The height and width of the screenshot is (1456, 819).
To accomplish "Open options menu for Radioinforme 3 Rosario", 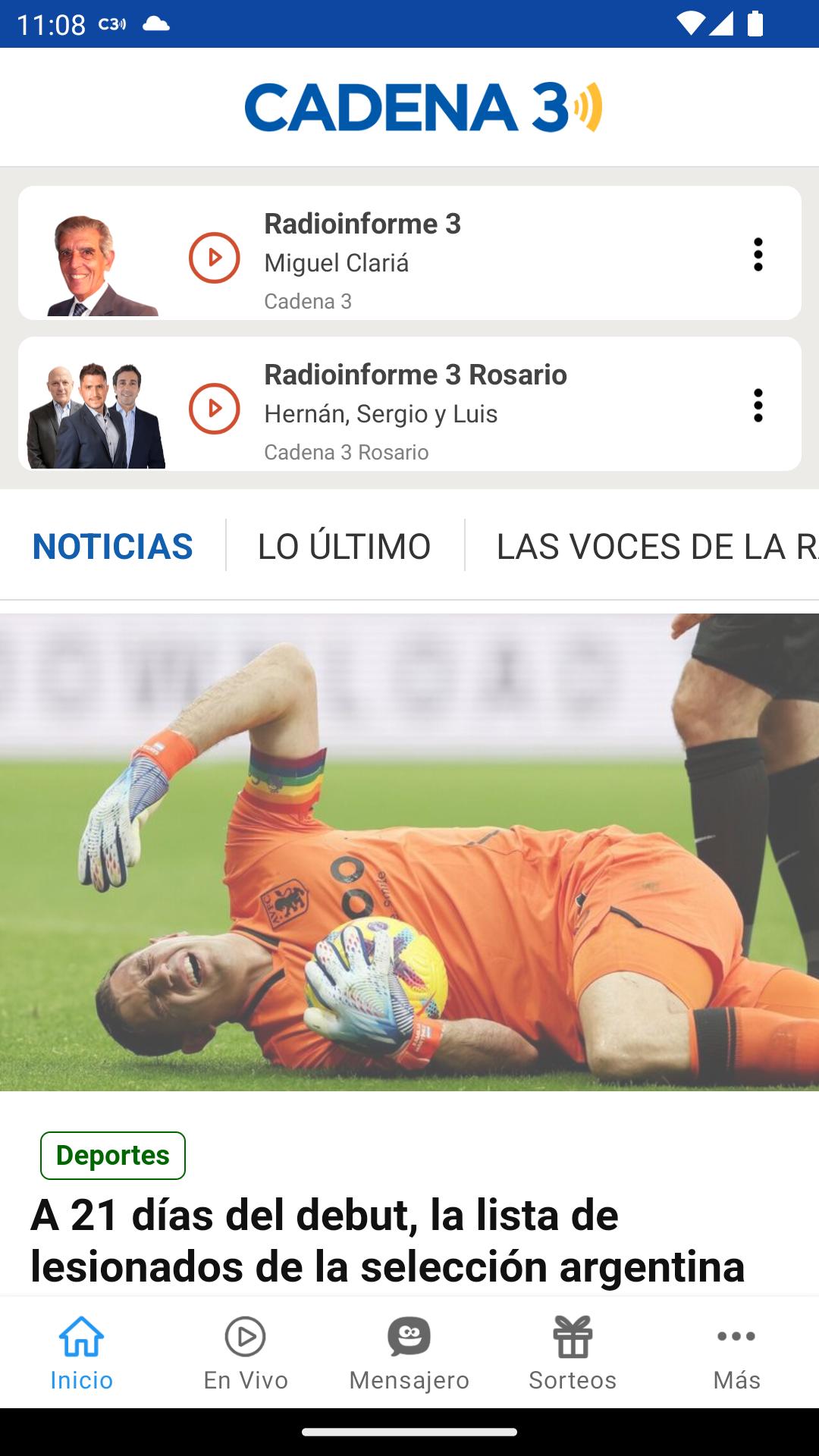I will (x=758, y=406).
